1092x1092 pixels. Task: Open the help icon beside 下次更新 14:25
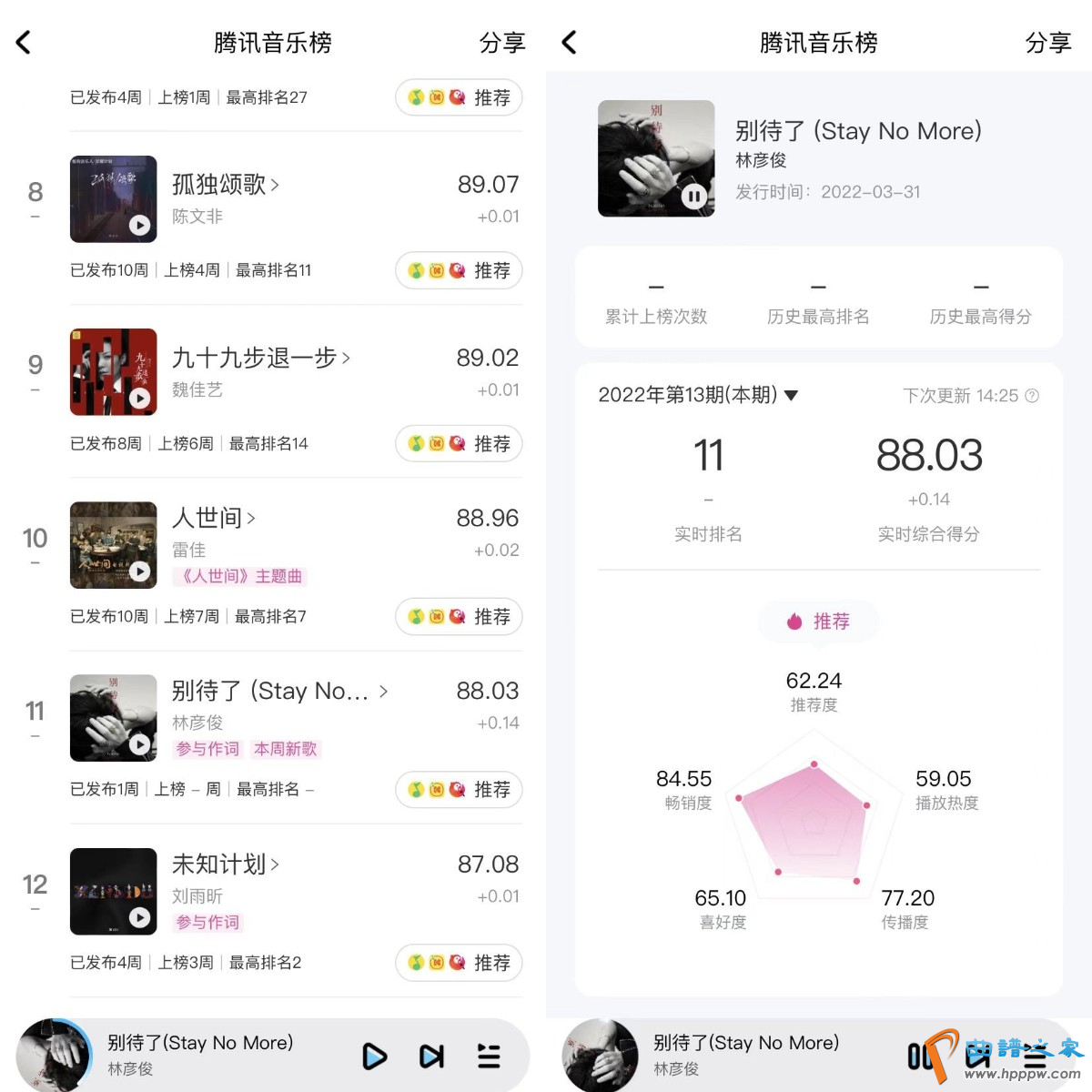point(1032,396)
